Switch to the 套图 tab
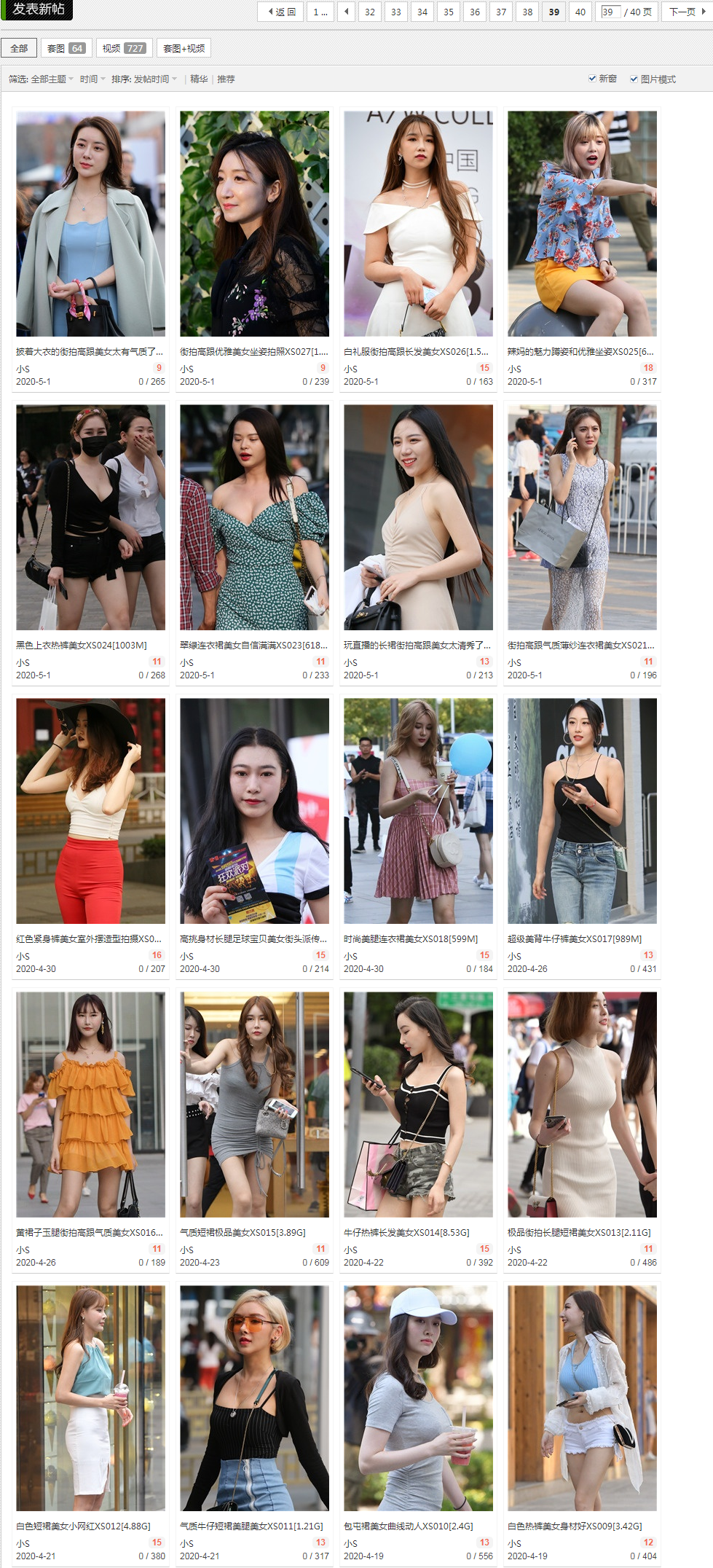The width and height of the screenshot is (713, 1568). (66, 48)
